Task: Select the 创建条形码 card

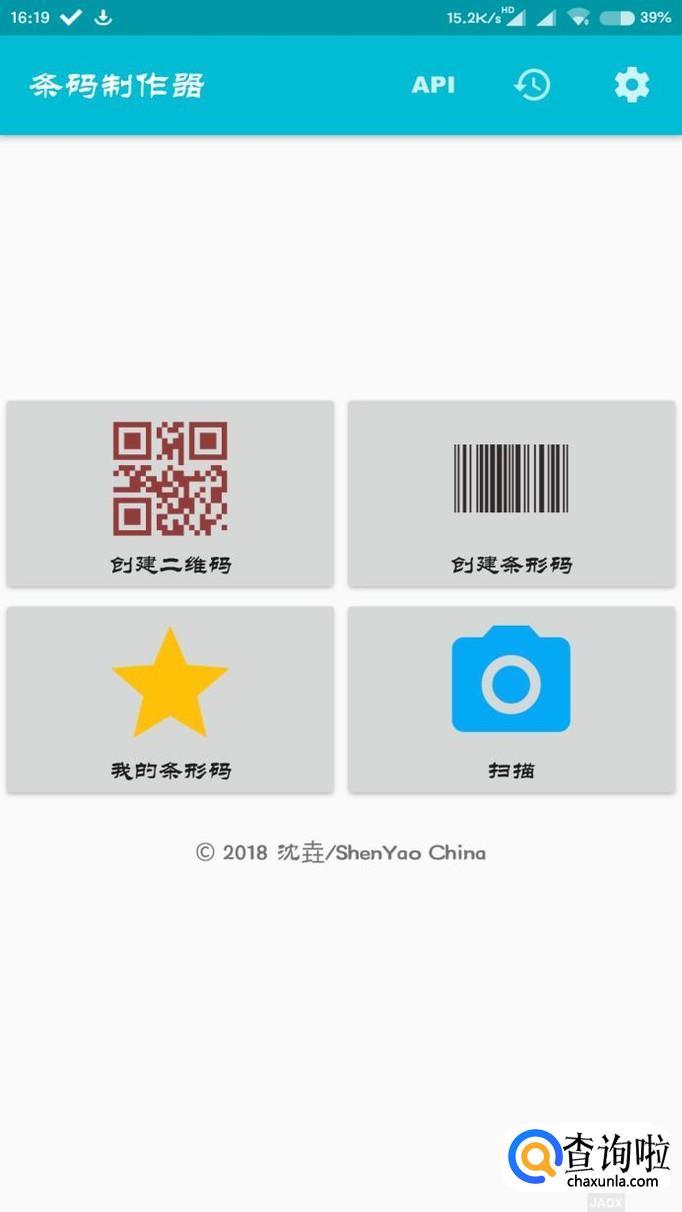Action: [511, 494]
